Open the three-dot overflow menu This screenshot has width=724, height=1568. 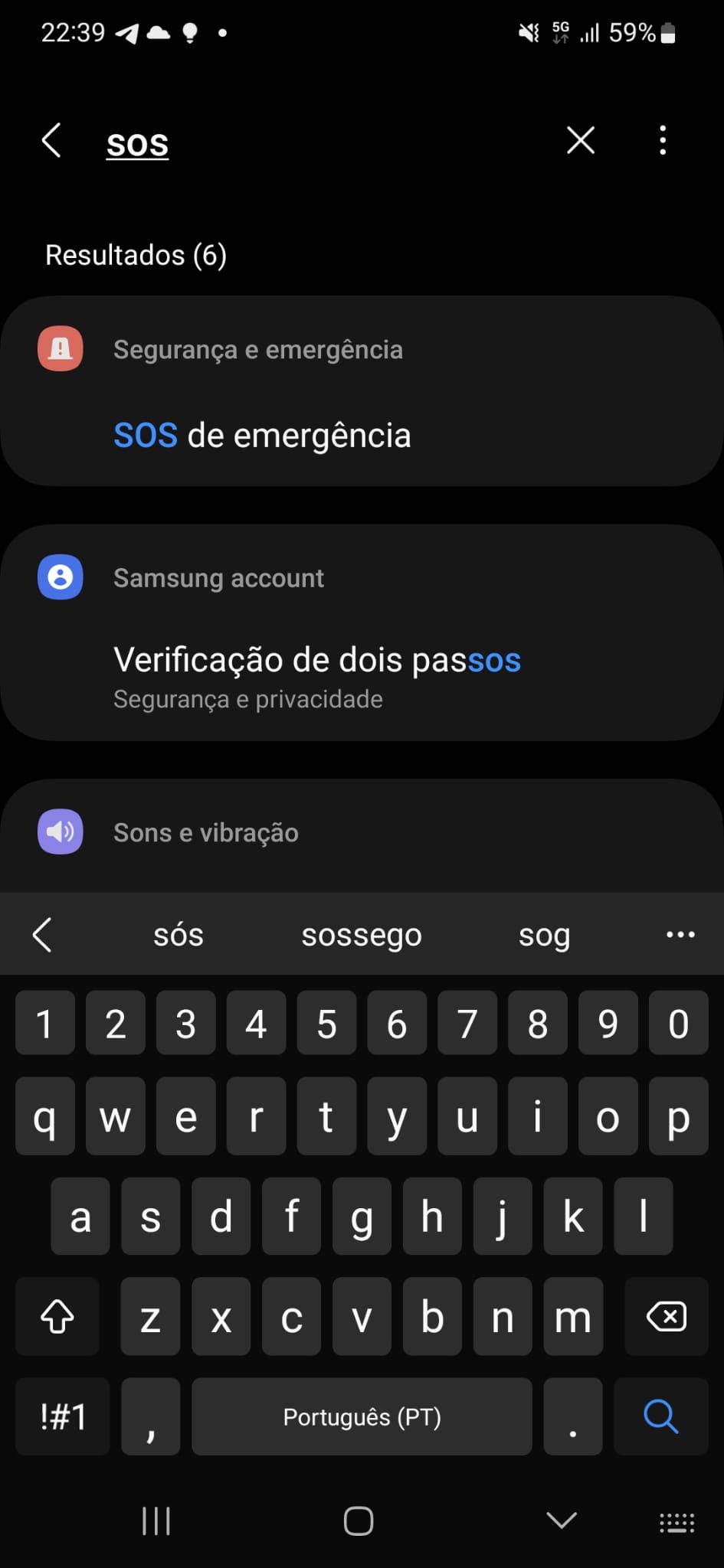[663, 141]
